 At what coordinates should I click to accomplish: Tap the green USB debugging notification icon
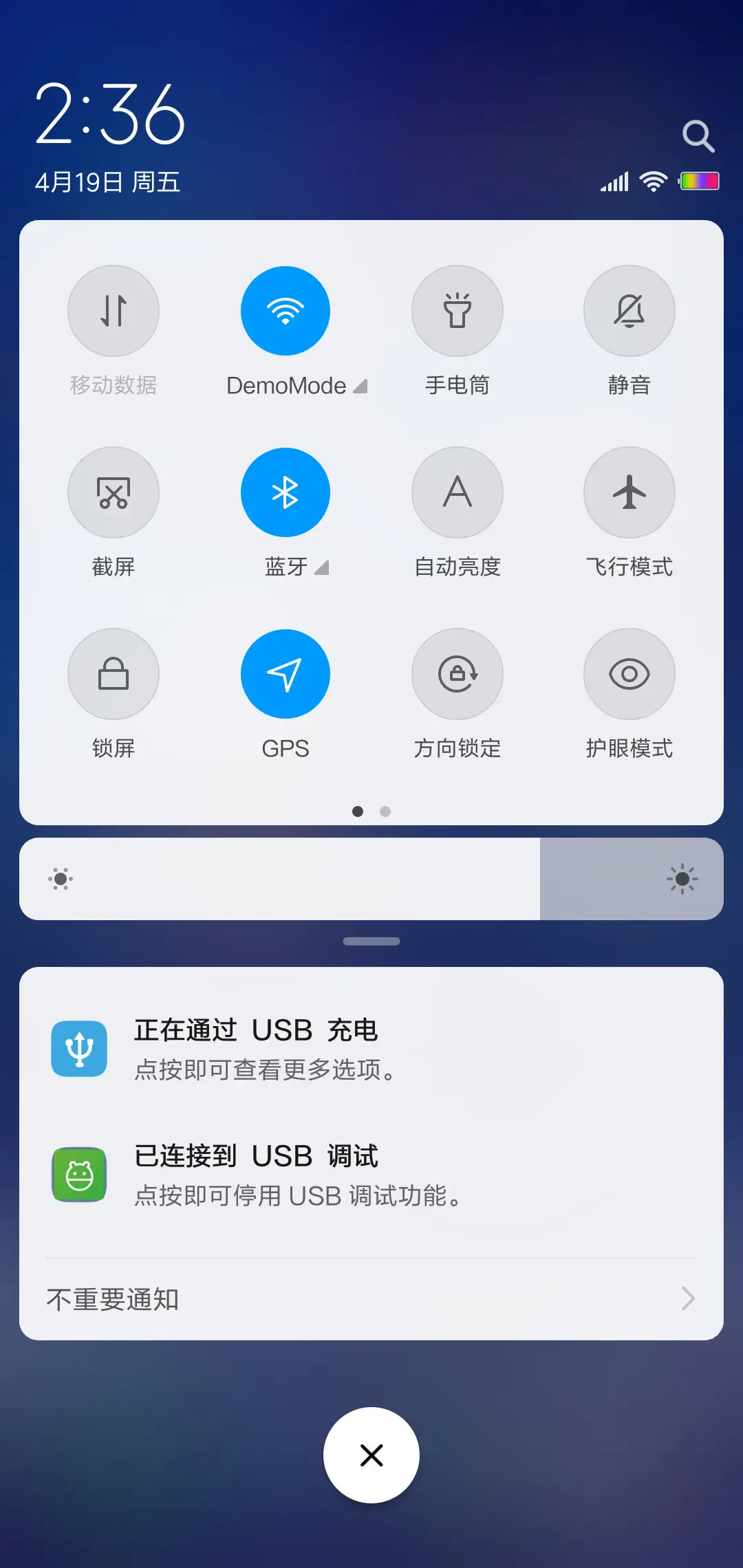(78, 1174)
